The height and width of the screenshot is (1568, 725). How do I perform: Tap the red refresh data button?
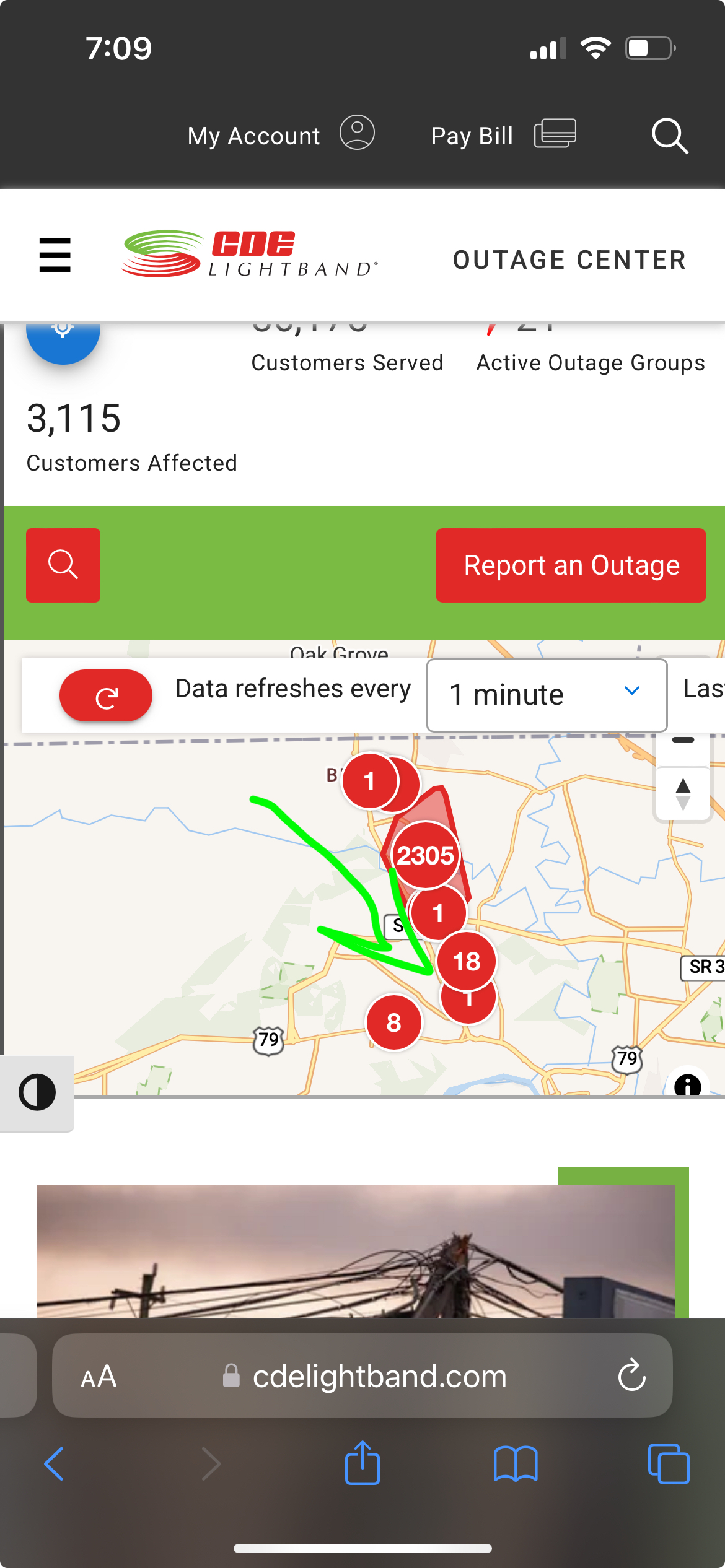coord(106,695)
